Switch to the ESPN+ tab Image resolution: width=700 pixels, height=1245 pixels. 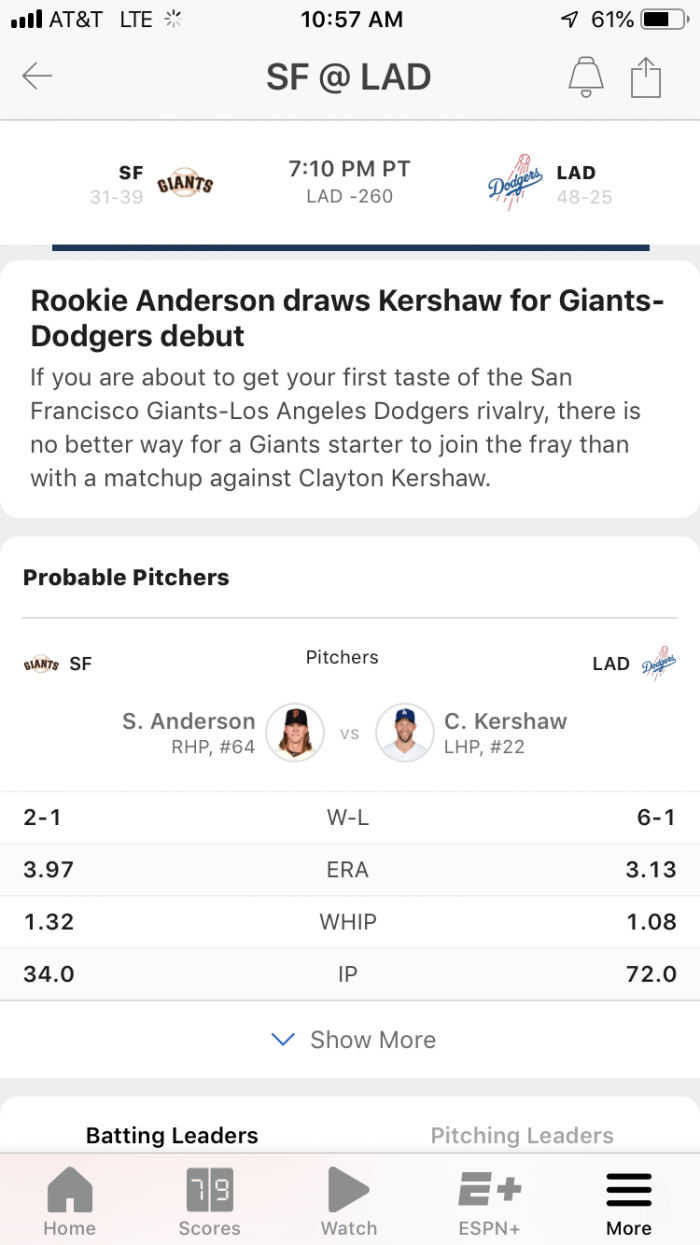tap(489, 1201)
